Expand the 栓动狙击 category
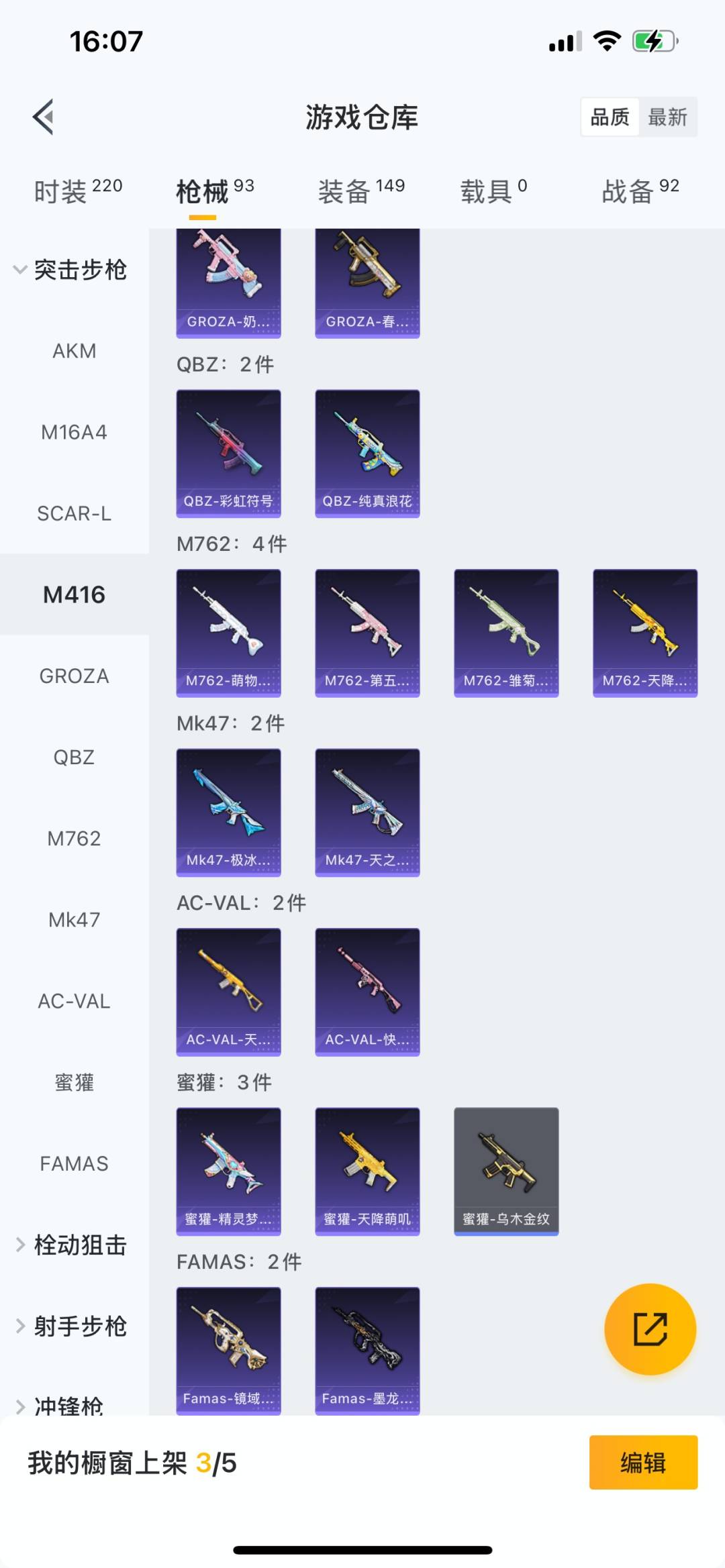This screenshot has width=725, height=1568. [x=70, y=1245]
